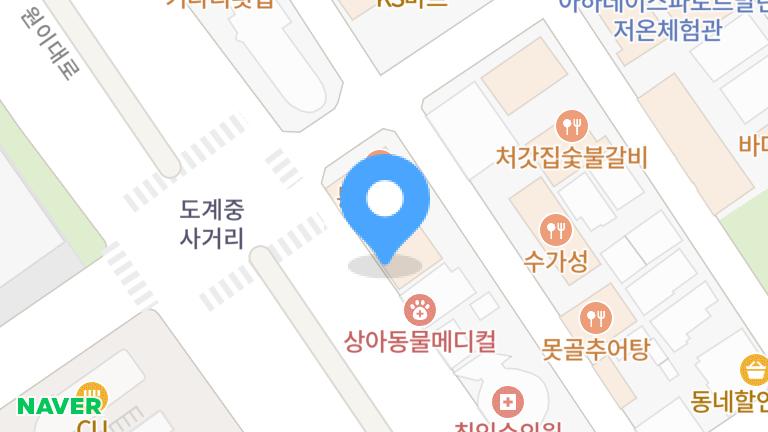Open 상아동물메디컬 animal hospital on the map
Image resolution: width=768 pixels, height=432 pixels.
[x=419, y=308]
